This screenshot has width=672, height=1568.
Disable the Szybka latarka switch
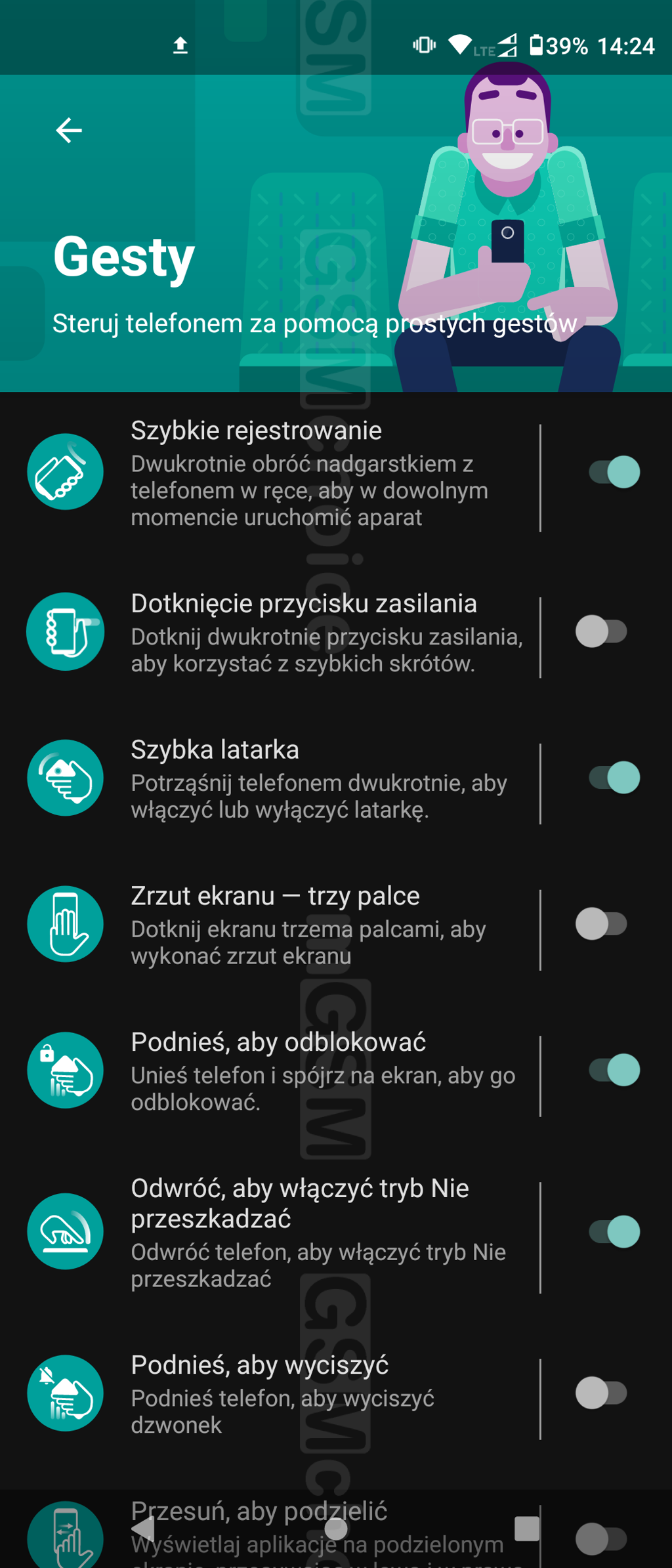click(x=614, y=778)
